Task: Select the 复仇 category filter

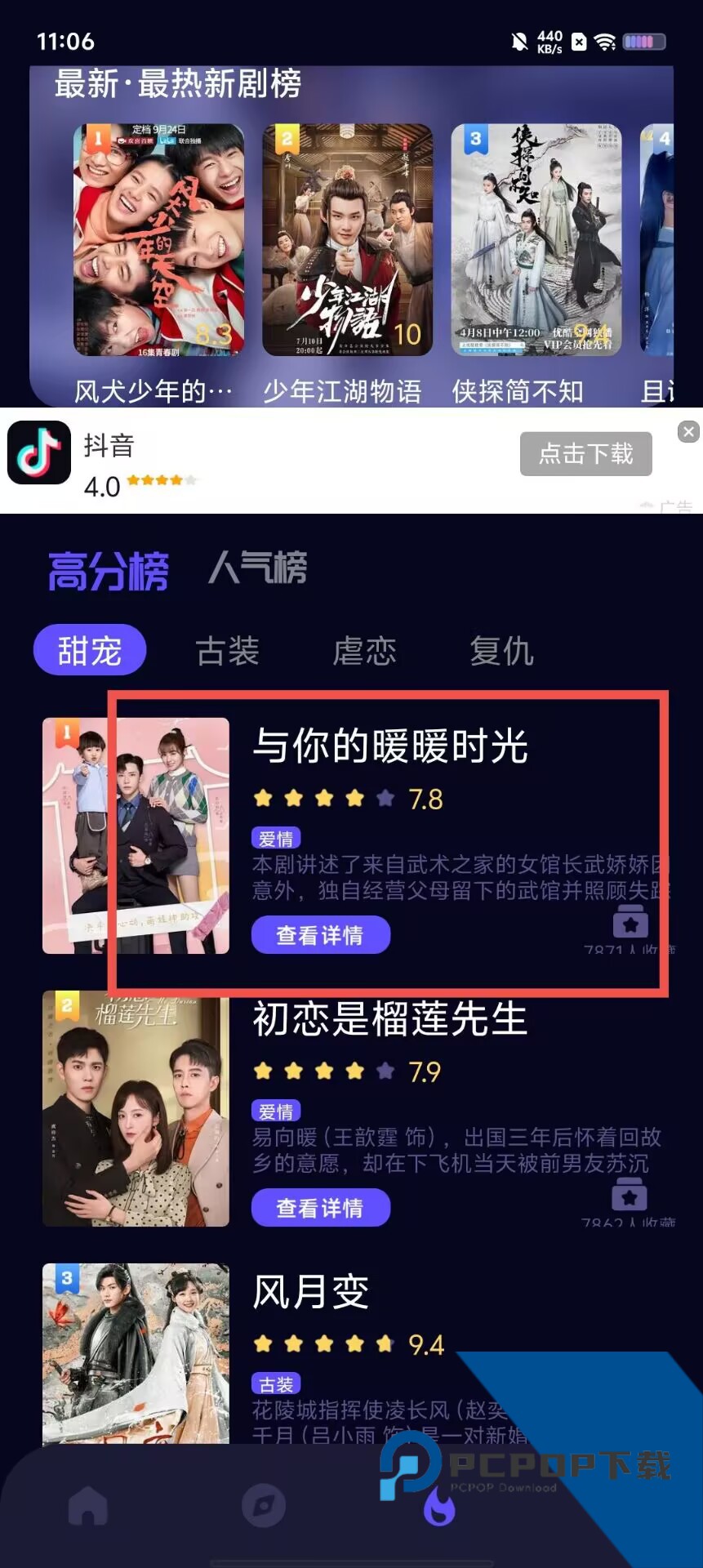Action: click(x=501, y=651)
